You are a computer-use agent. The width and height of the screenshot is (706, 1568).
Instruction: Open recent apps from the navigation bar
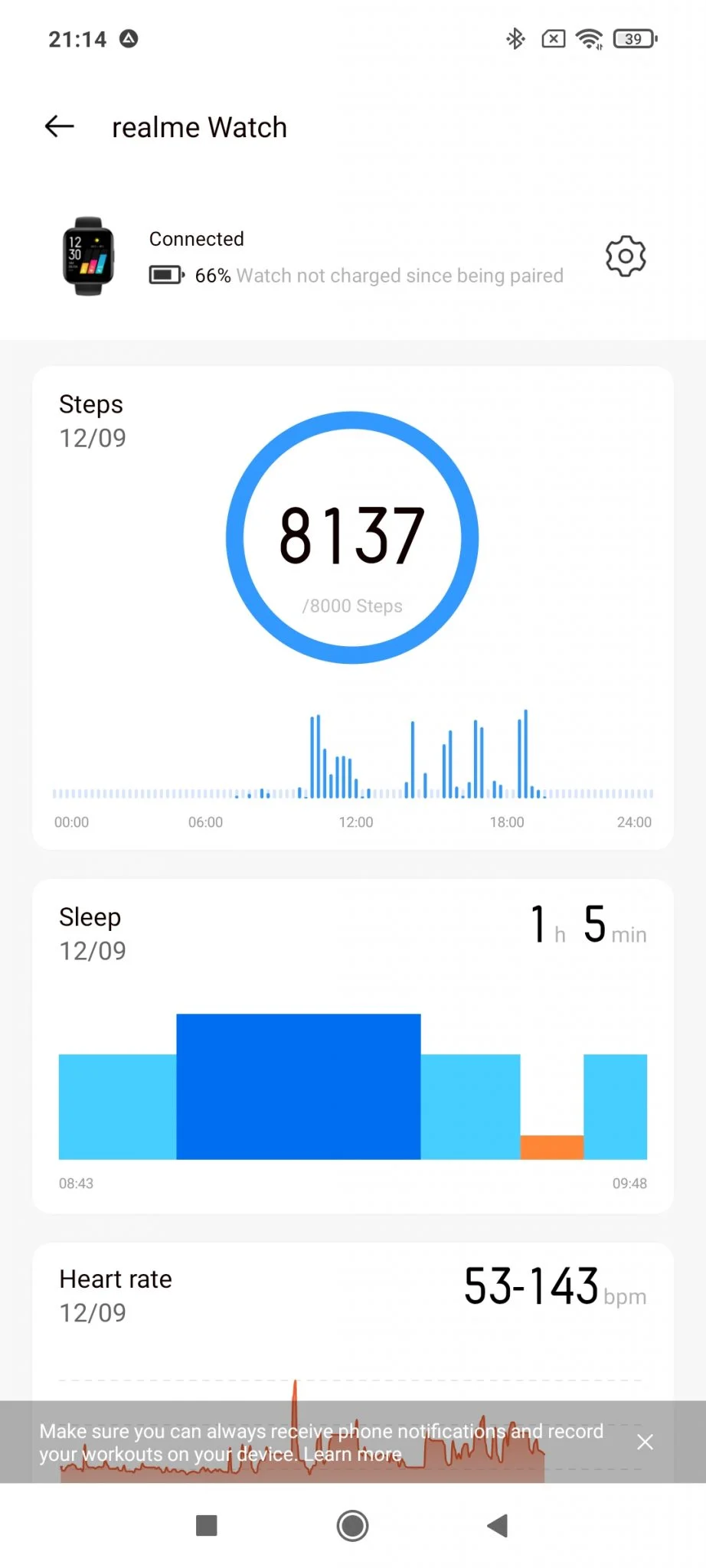207,1526
